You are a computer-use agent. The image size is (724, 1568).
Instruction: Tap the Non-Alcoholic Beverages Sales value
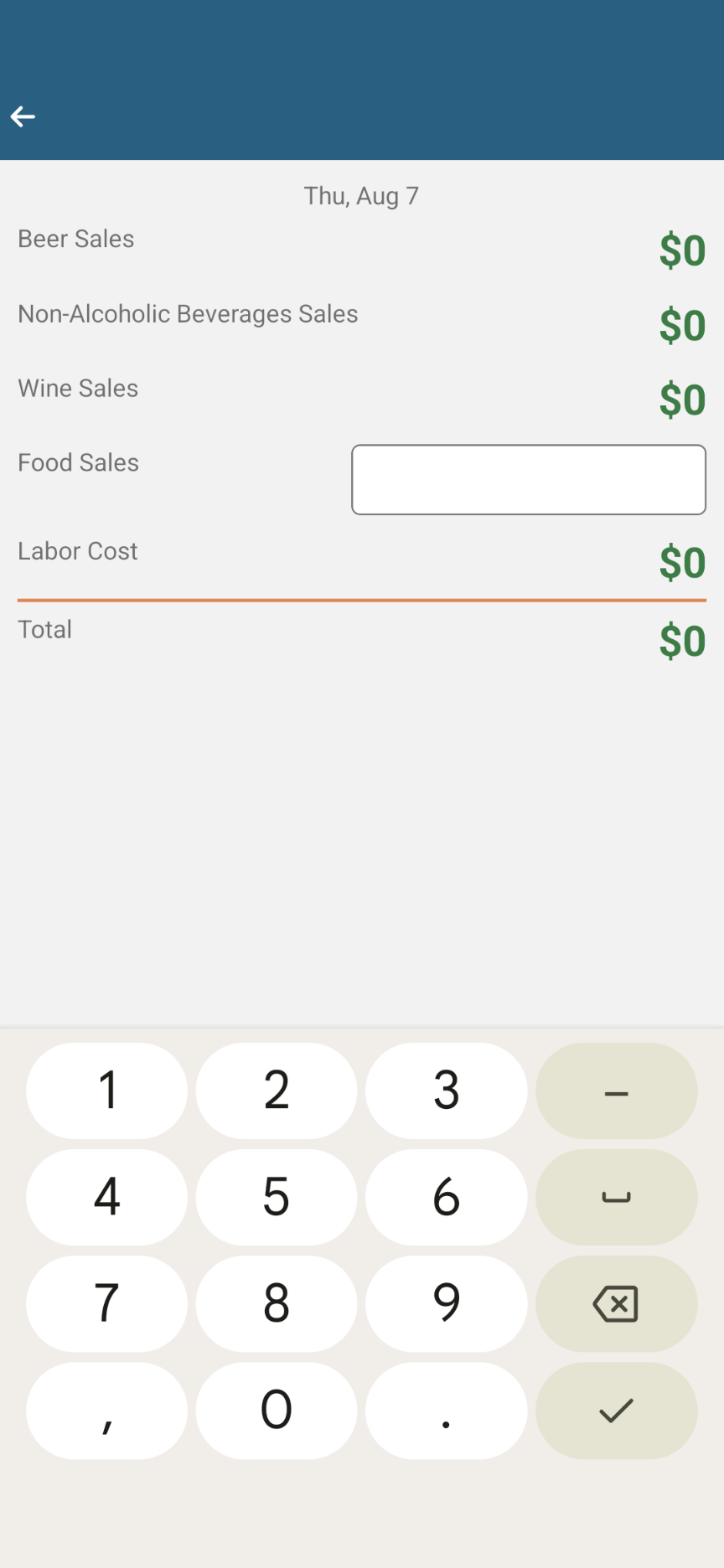click(x=683, y=325)
